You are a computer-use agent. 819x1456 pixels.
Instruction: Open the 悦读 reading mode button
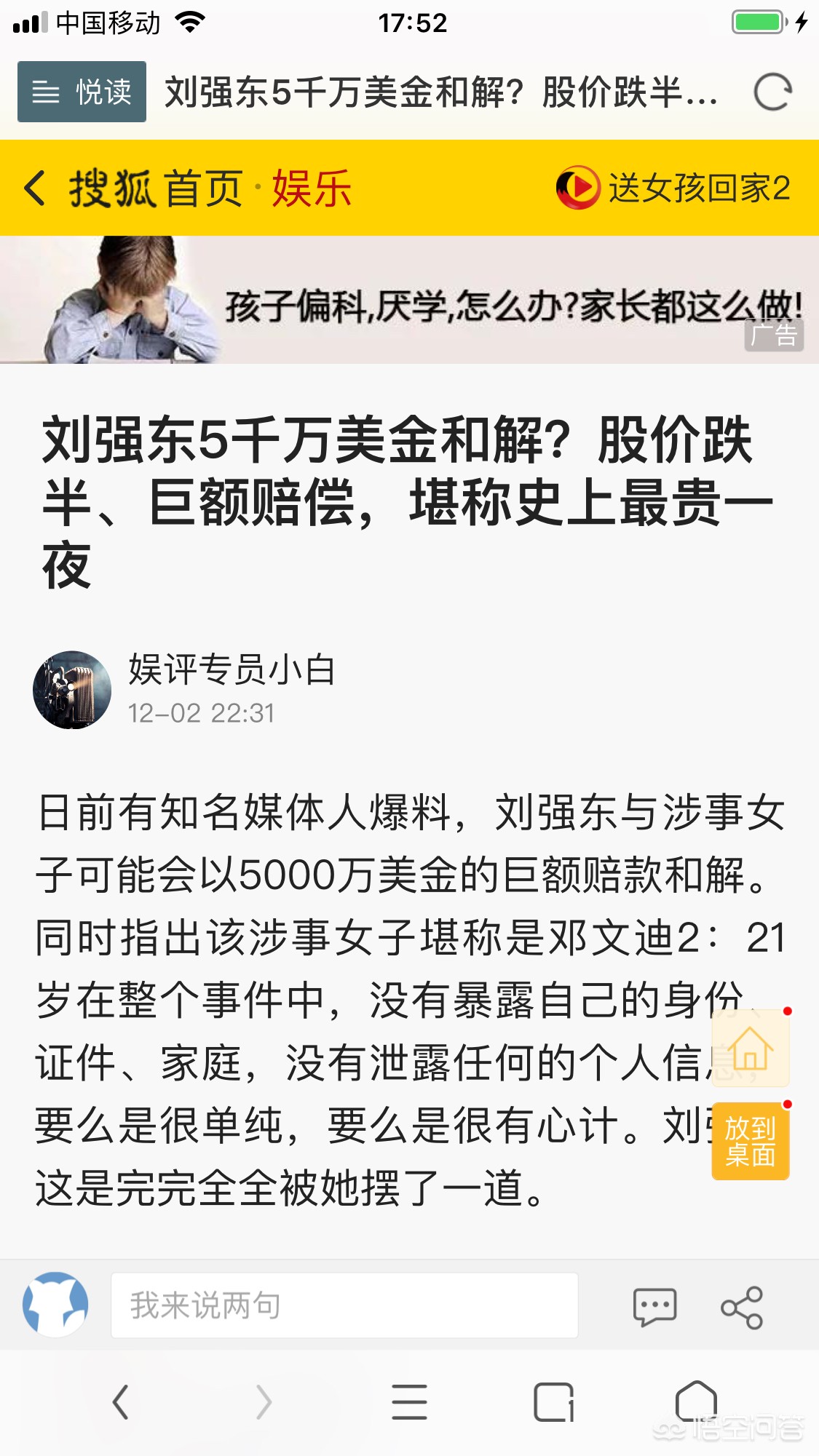pos(82,92)
